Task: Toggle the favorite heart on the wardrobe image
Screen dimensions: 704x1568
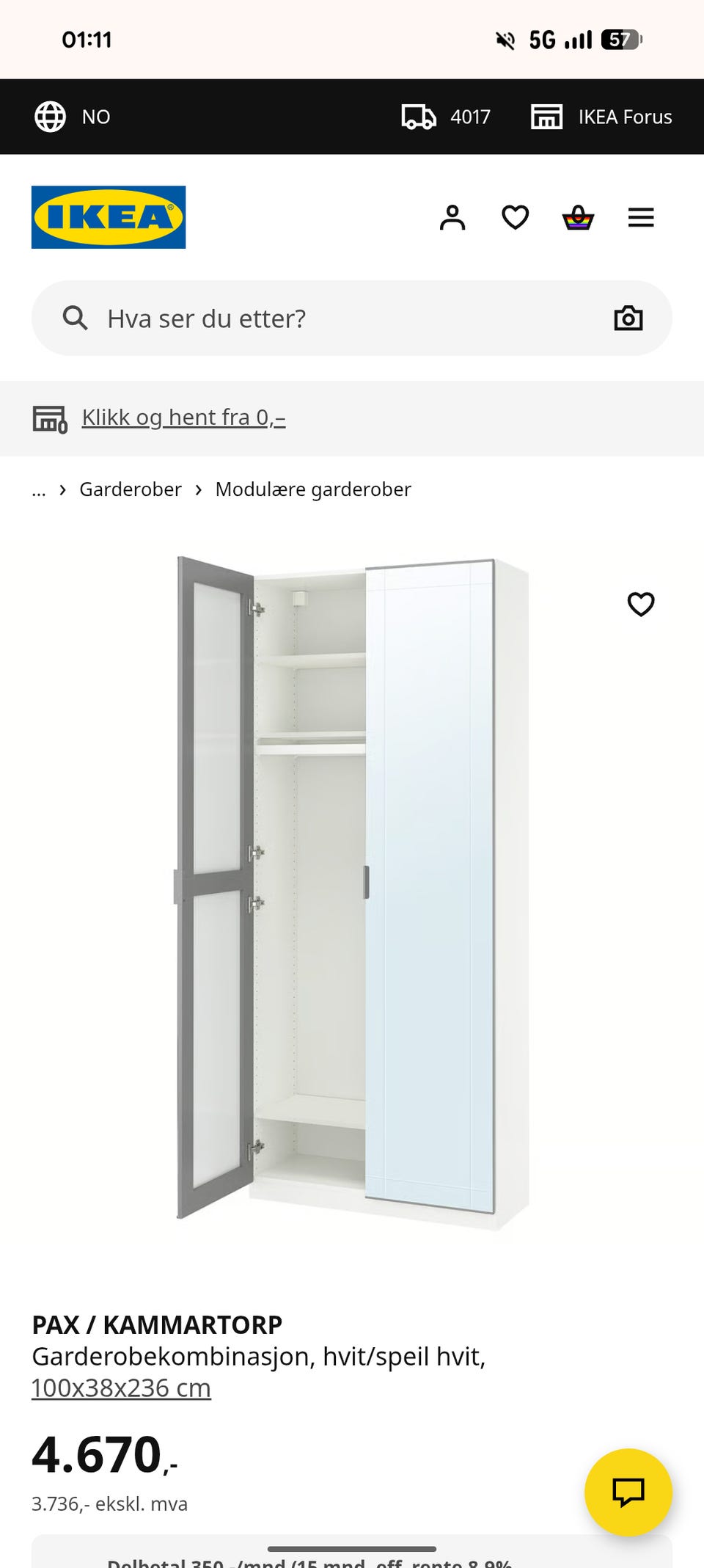Action: click(x=639, y=604)
